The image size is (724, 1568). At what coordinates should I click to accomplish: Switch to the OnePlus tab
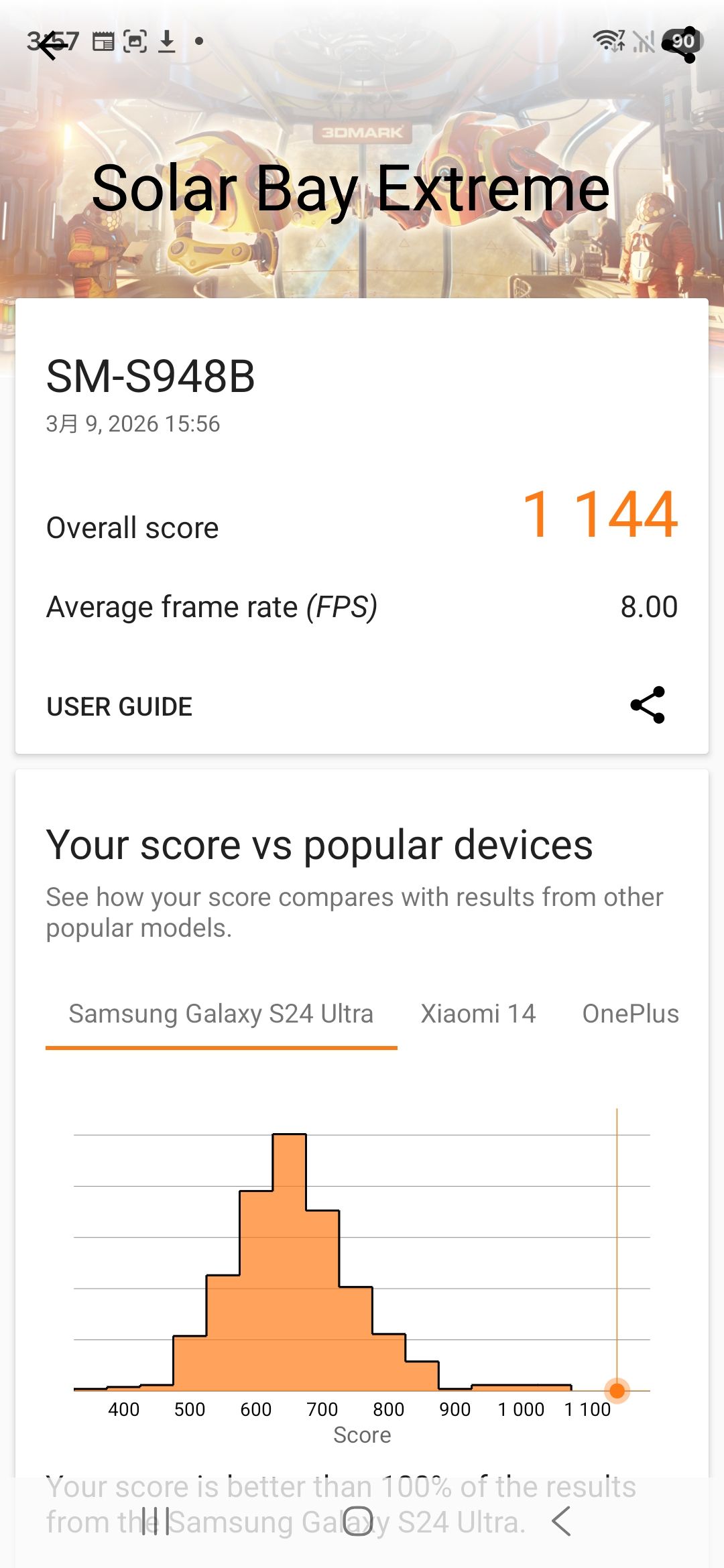629,1014
